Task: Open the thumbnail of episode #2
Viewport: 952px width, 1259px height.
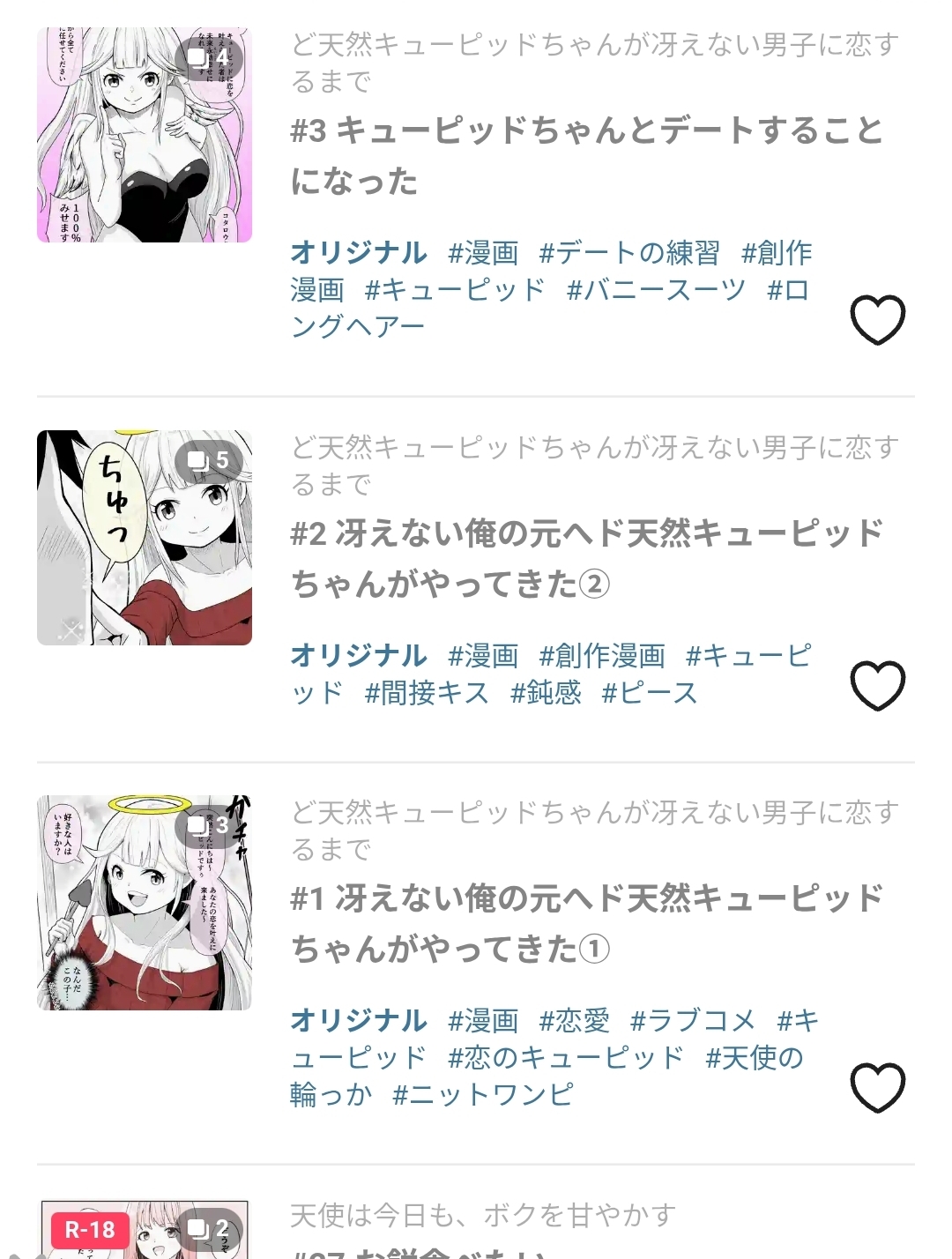Action: point(145,538)
